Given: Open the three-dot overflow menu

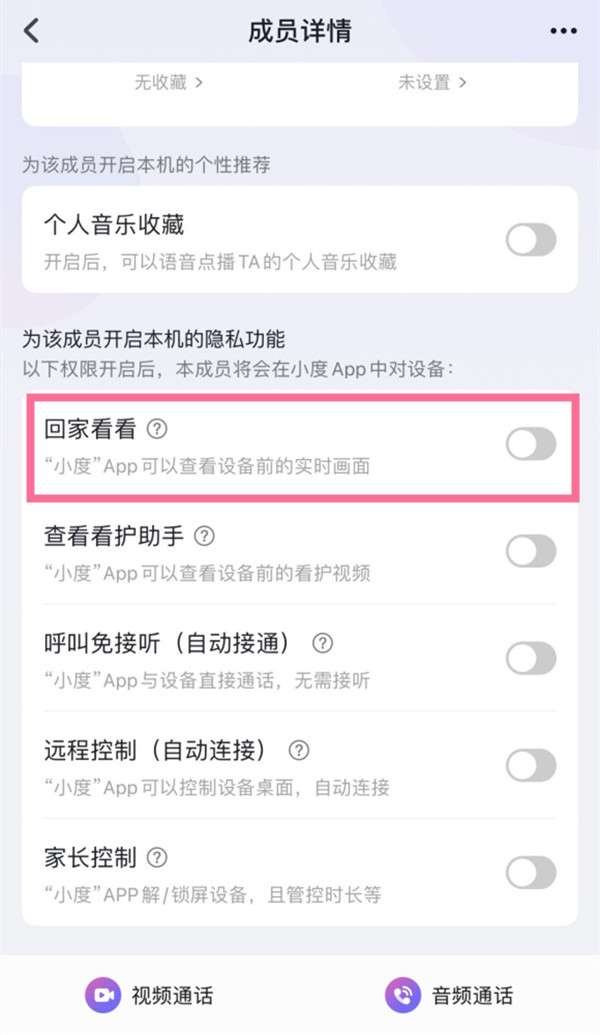Looking at the screenshot, I should pyautogui.click(x=564, y=31).
